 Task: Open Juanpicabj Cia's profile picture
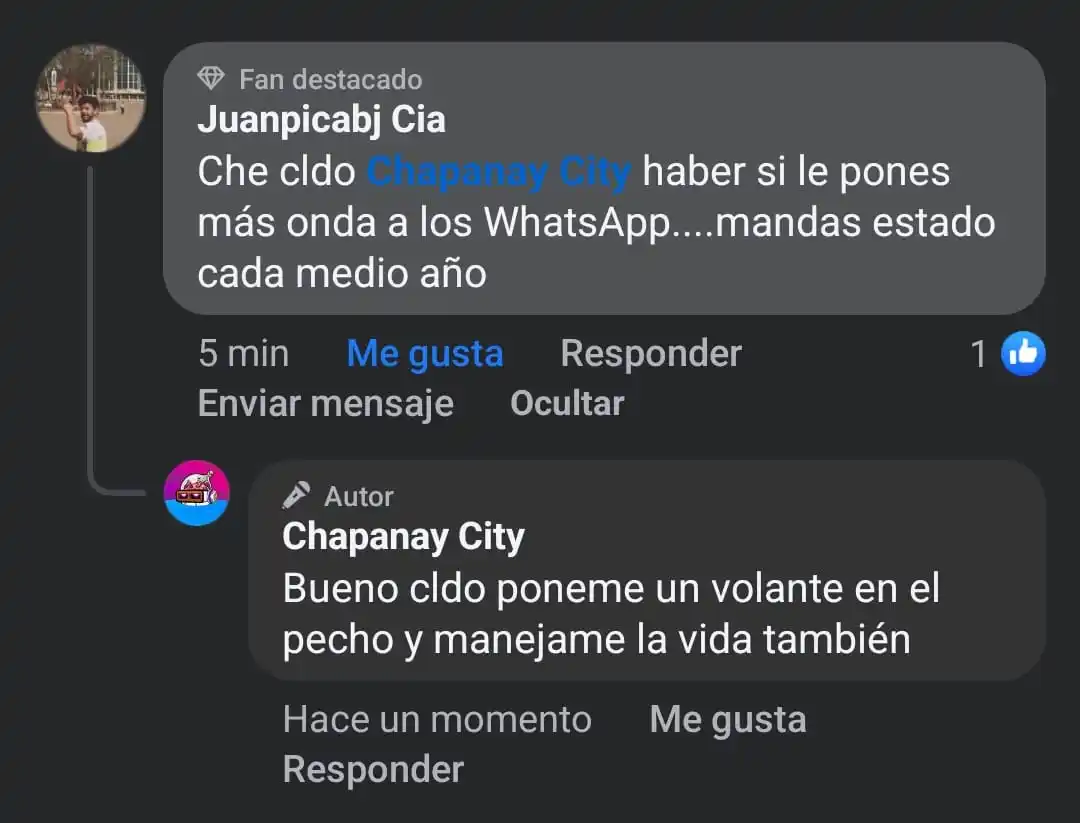(90, 98)
